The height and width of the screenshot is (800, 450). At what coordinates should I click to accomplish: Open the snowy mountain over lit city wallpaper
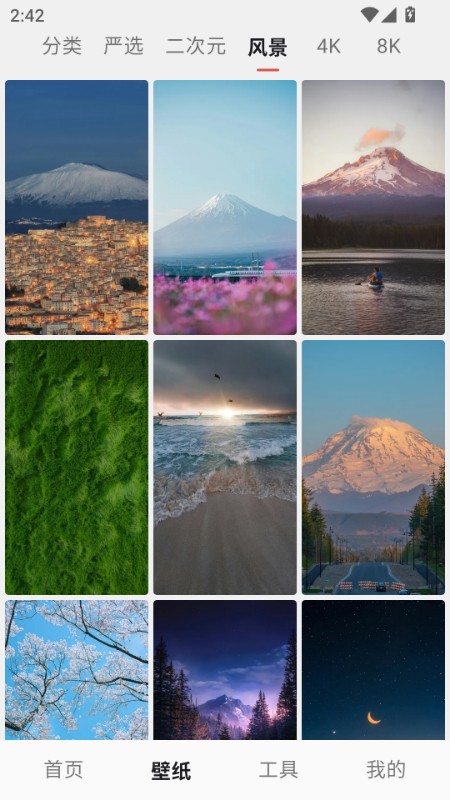77,207
